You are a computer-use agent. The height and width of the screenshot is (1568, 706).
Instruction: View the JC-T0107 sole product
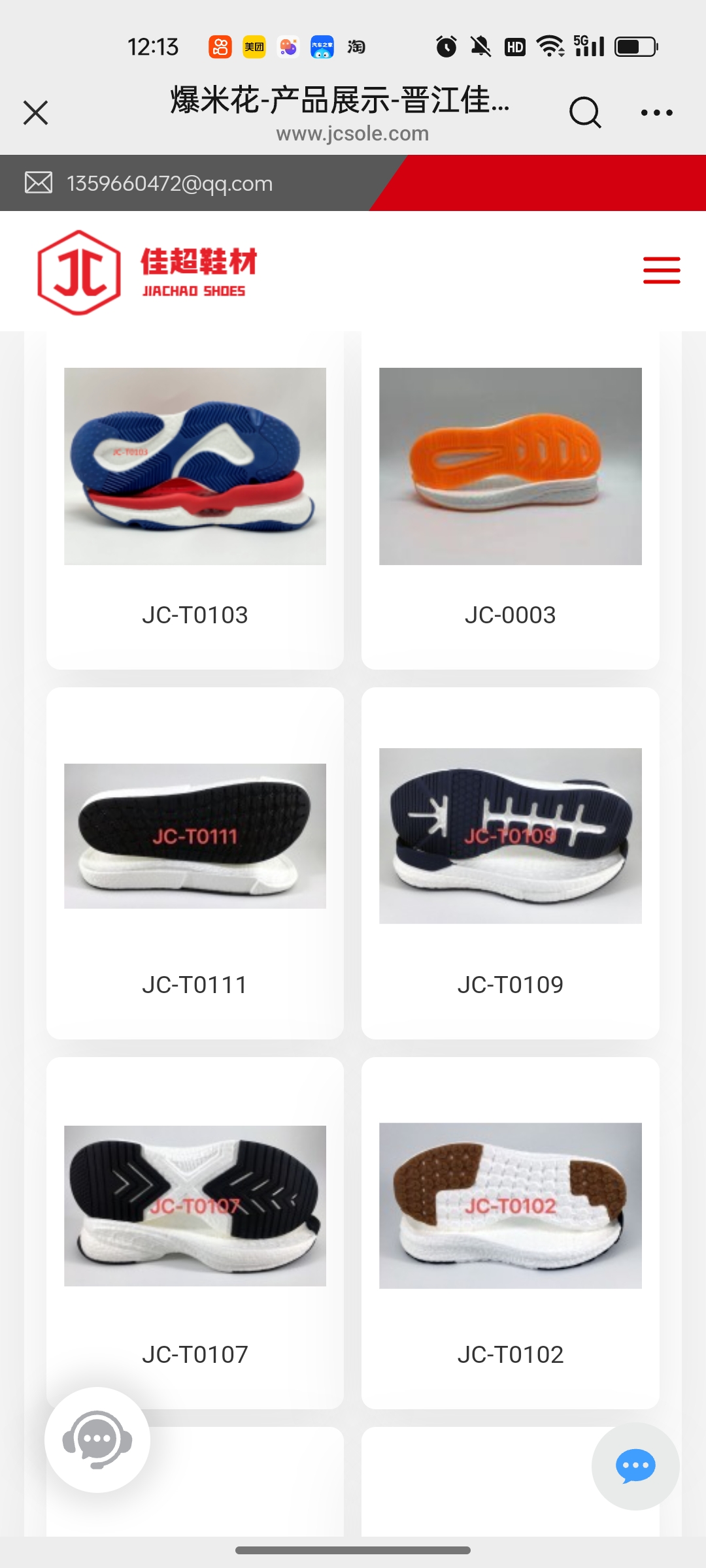pyautogui.click(x=195, y=1232)
